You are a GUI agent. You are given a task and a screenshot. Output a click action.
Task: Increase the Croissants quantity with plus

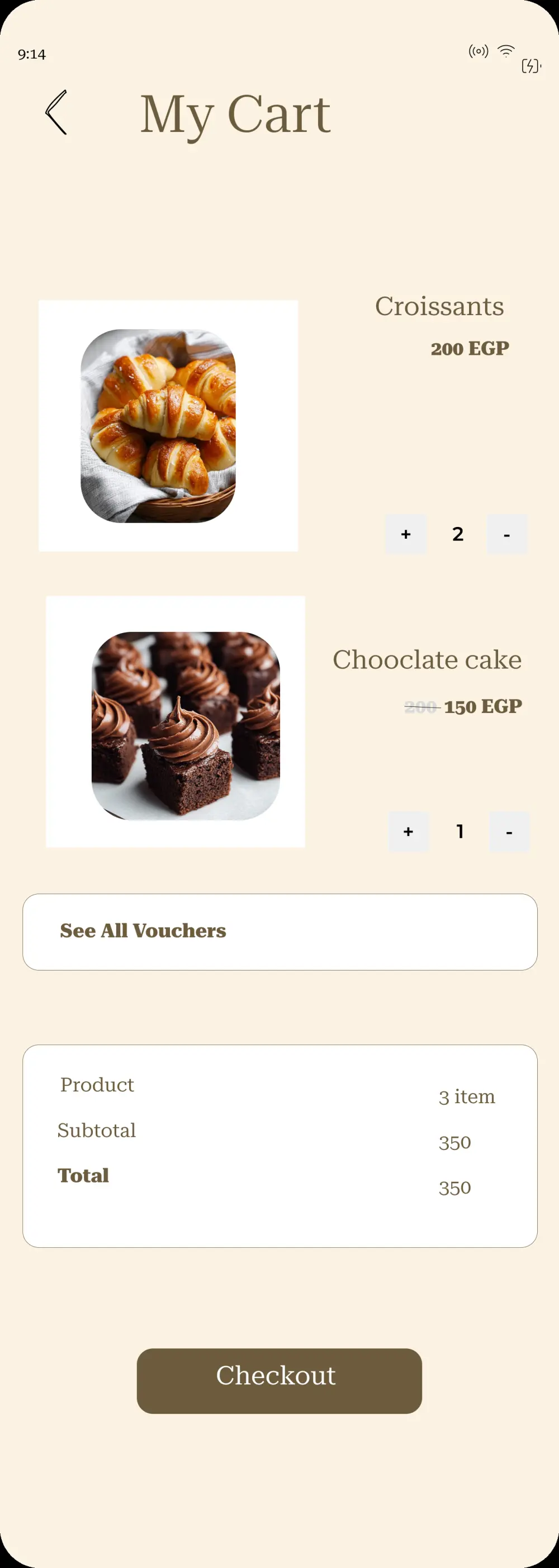405,534
